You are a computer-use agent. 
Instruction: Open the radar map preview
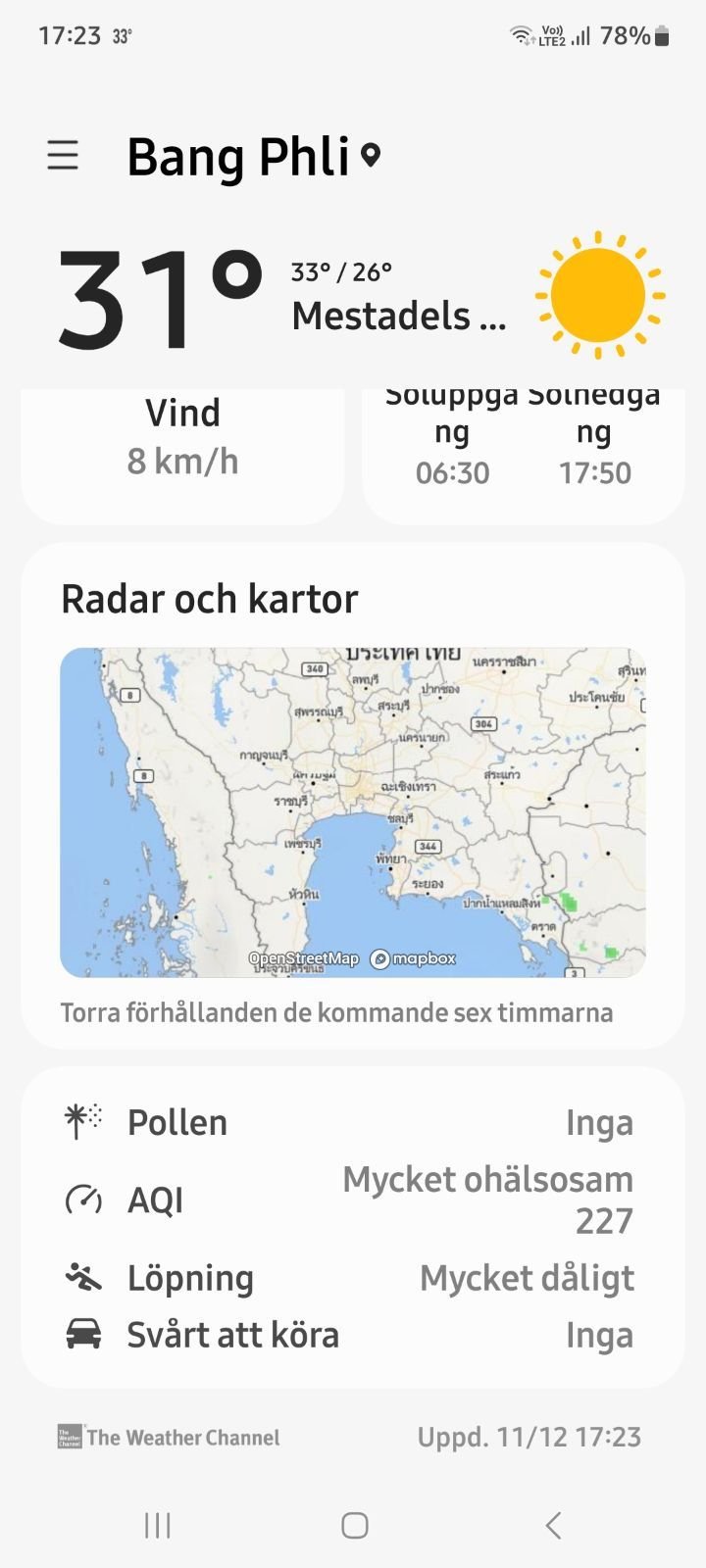(353, 812)
